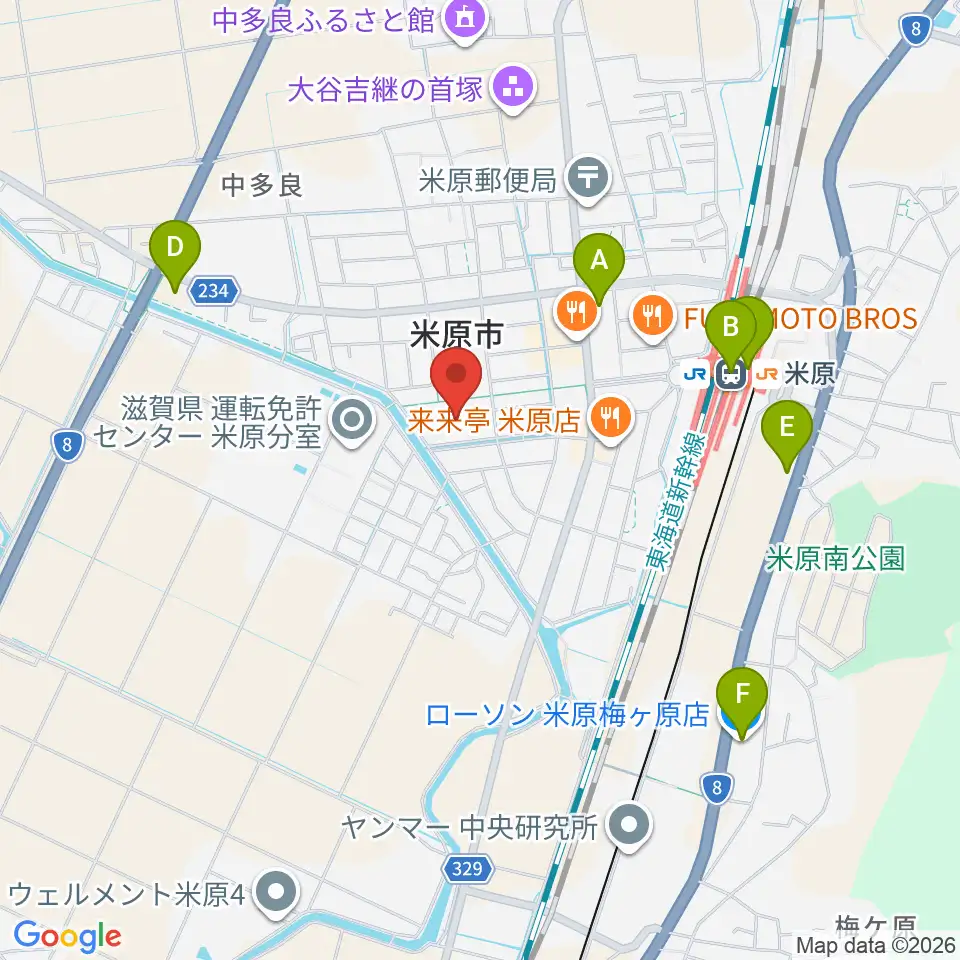Select the 大谷吉継の首塚 landmark pin
The height and width of the screenshot is (960, 960).
514,90
